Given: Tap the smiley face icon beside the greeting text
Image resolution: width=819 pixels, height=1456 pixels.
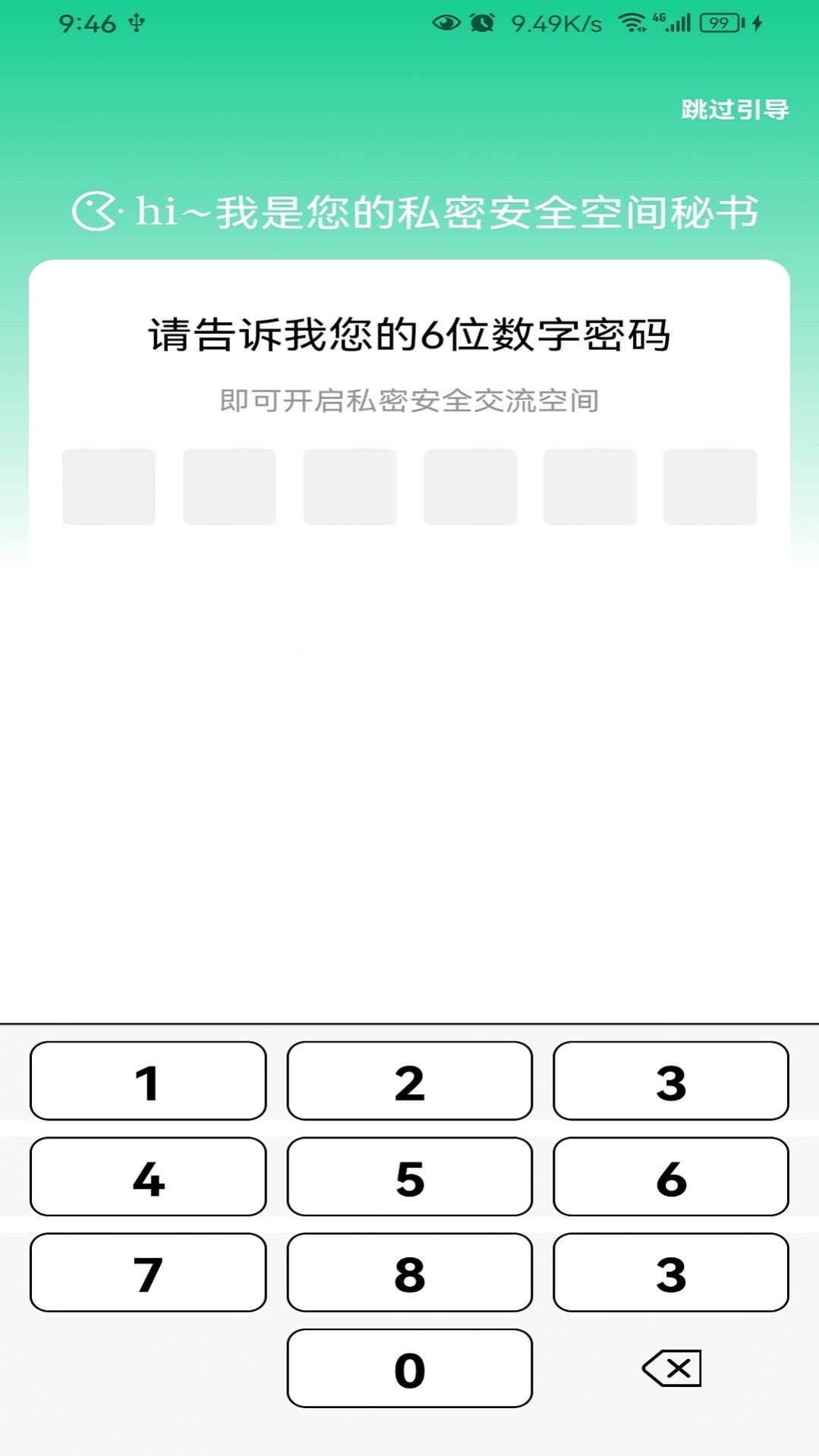Looking at the screenshot, I should click(96, 210).
